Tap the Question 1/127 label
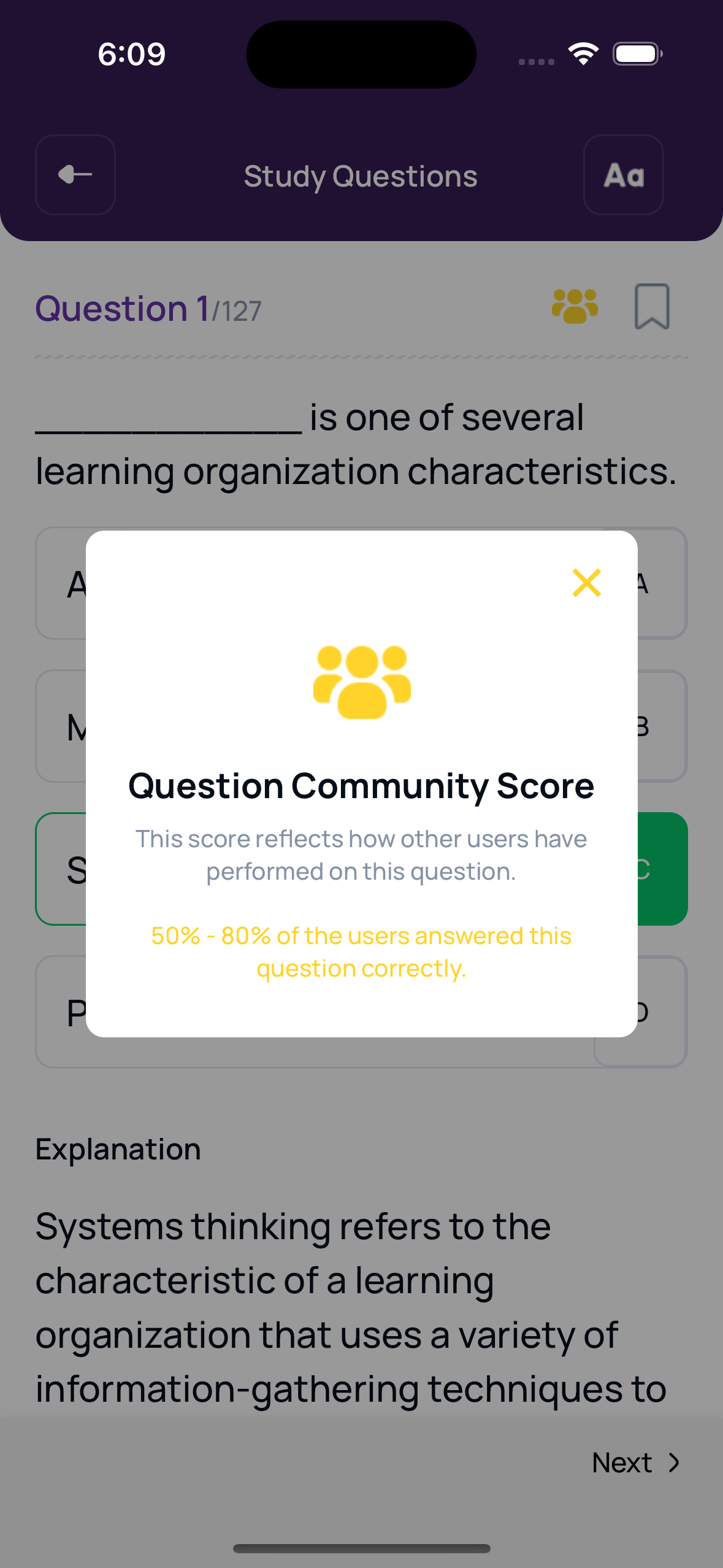The image size is (723, 1568). (149, 307)
